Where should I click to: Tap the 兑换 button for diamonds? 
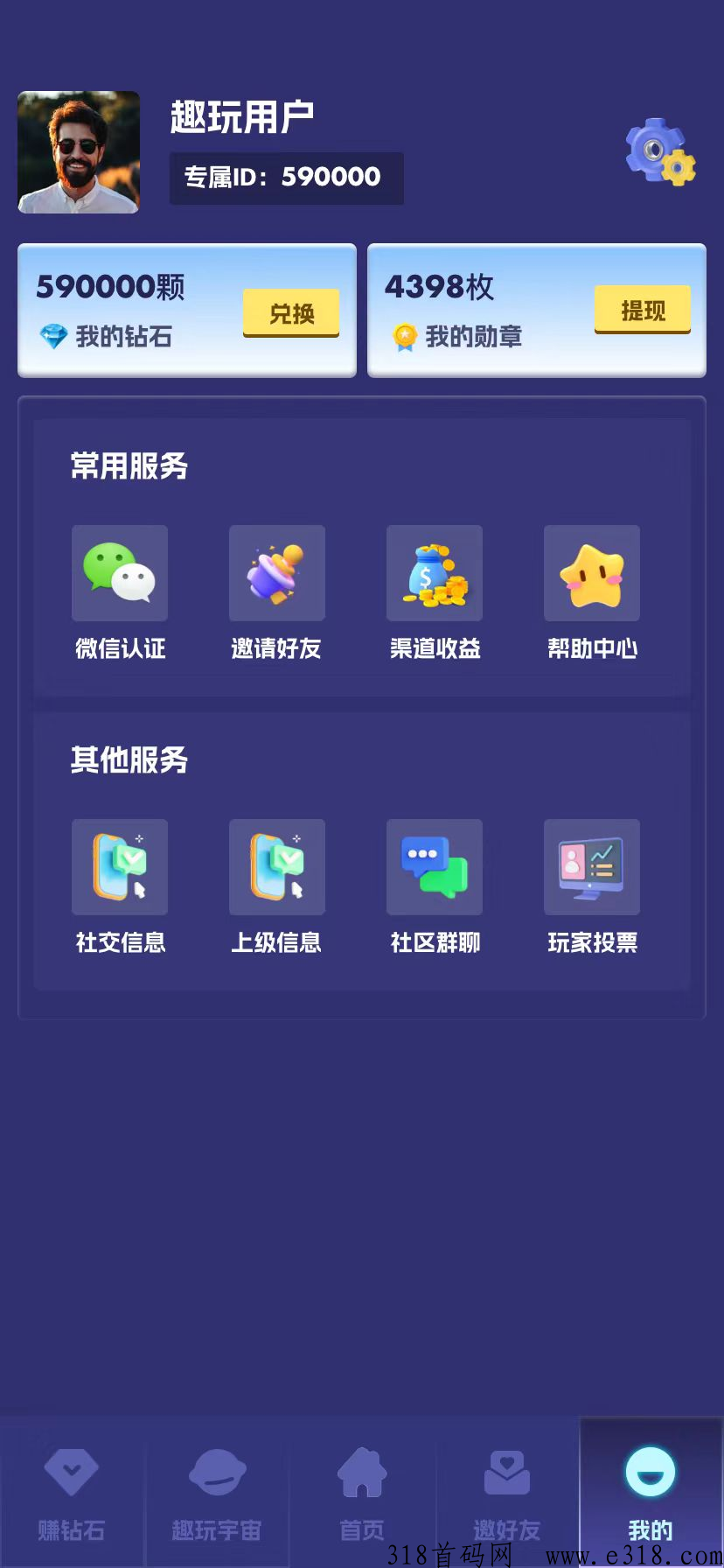291,312
